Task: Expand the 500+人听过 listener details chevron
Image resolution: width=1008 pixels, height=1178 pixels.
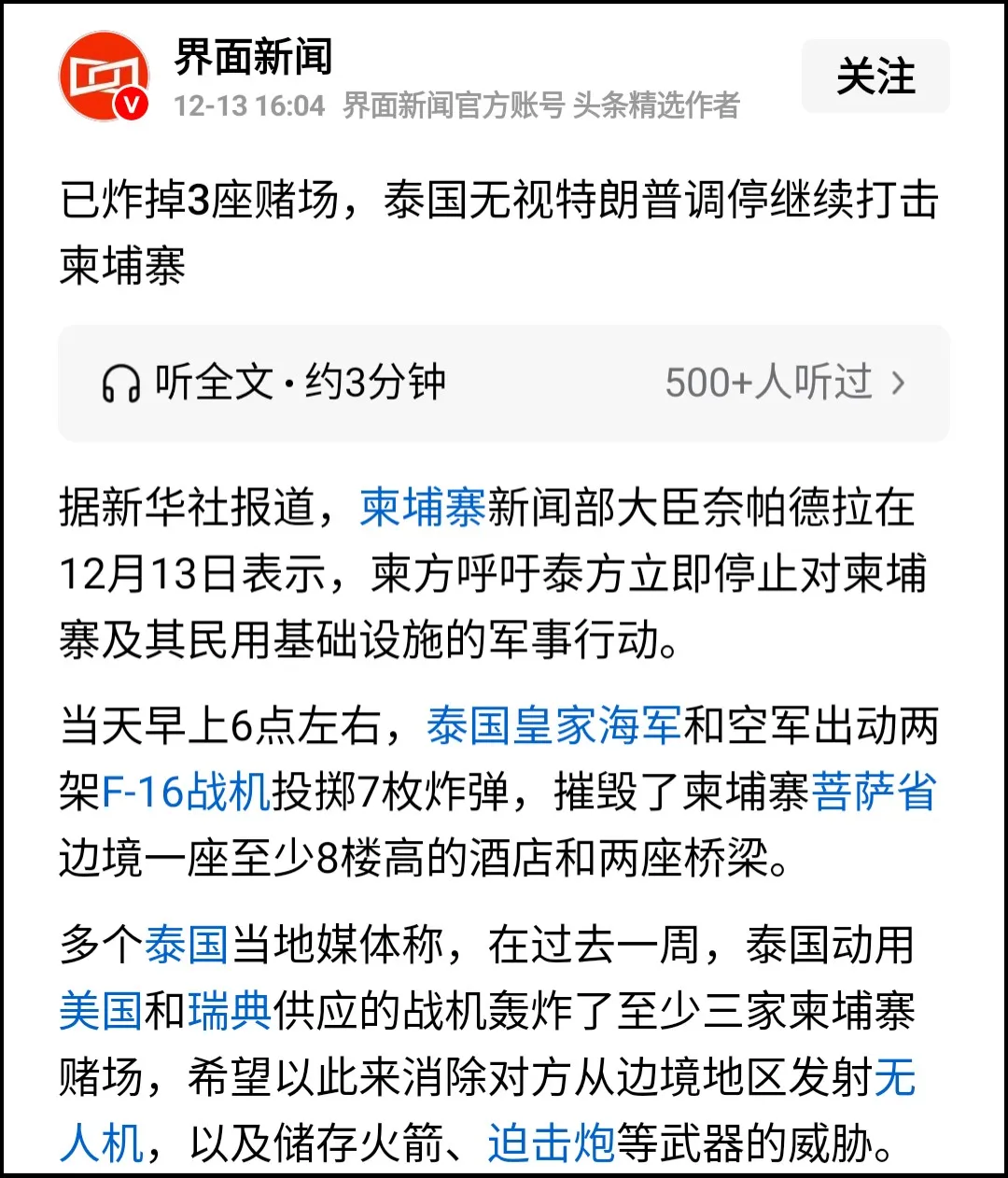Action: [899, 382]
